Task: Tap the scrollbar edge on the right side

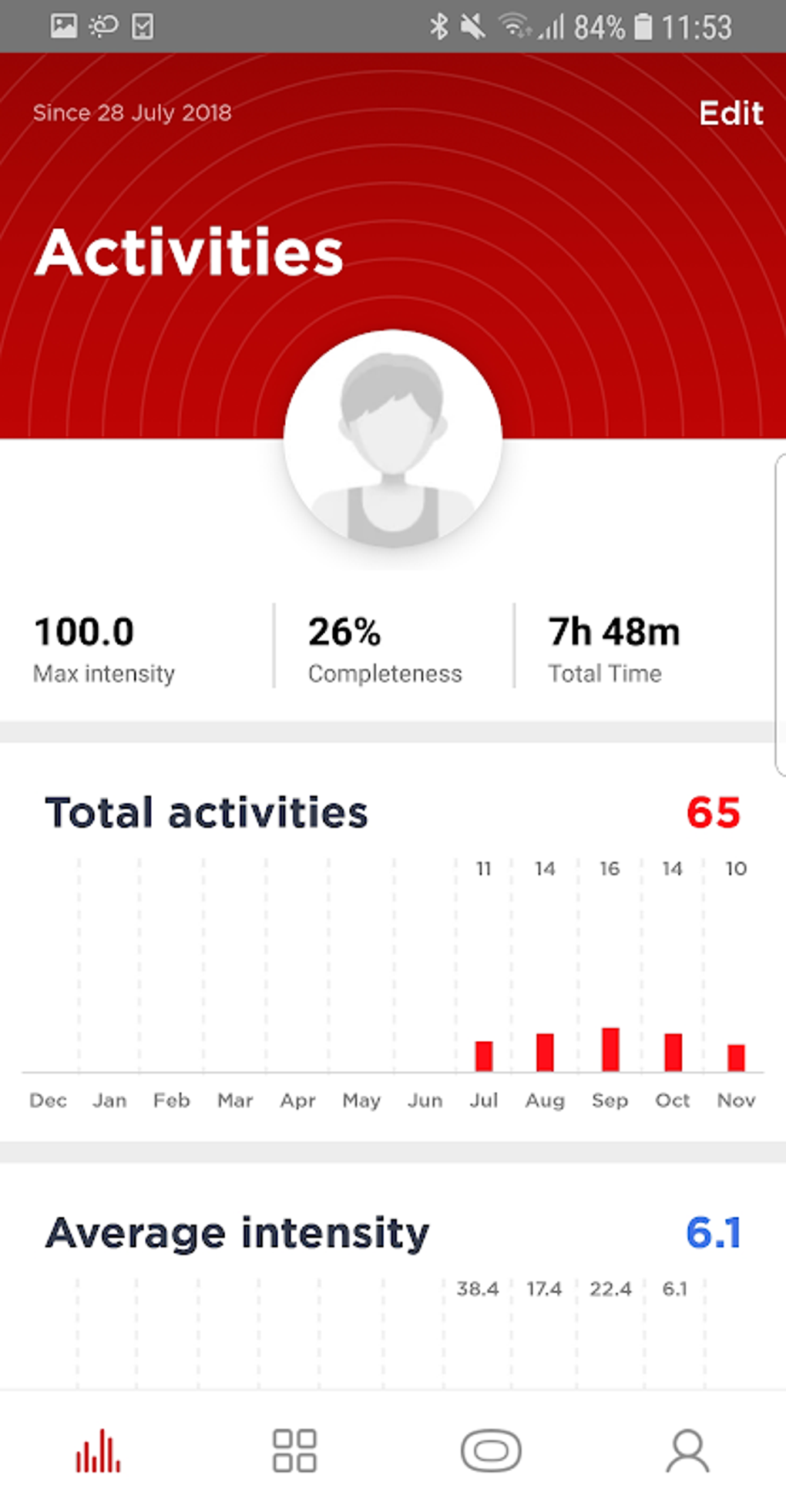Action: (x=780, y=617)
